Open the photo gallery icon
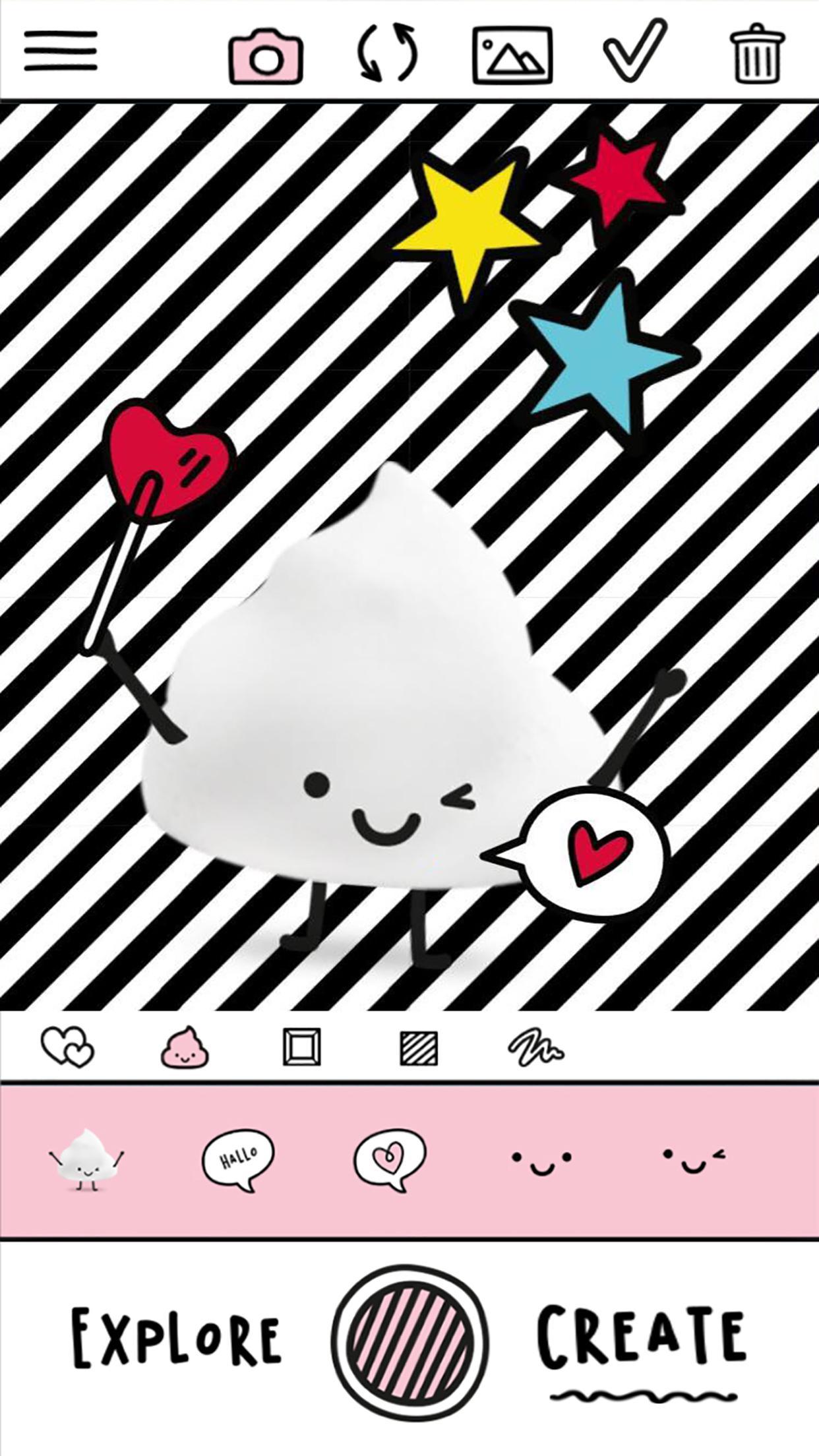The image size is (819, 1456). coord(512,55)
